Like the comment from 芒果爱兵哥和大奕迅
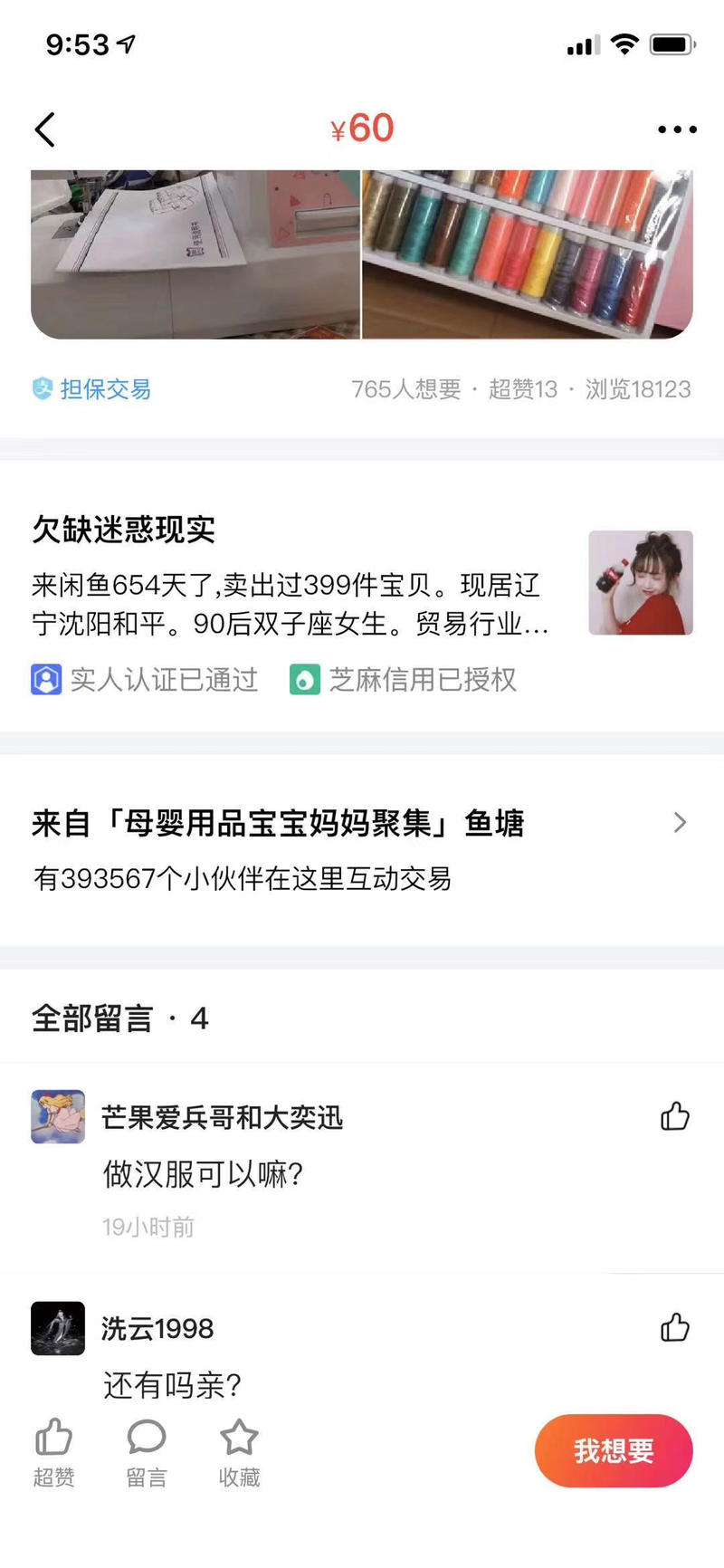The image size is (724, 1568). (x=674, y=1120)
